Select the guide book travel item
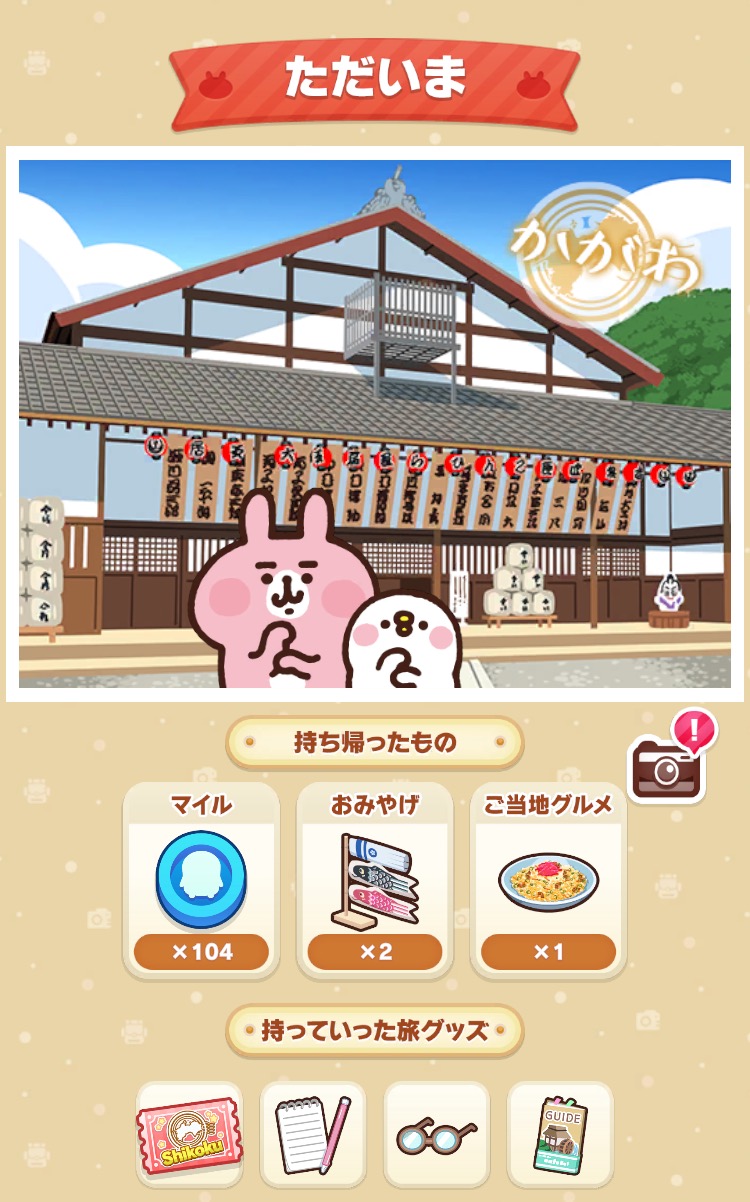 pyautogui.click(x=560, y=1134)
